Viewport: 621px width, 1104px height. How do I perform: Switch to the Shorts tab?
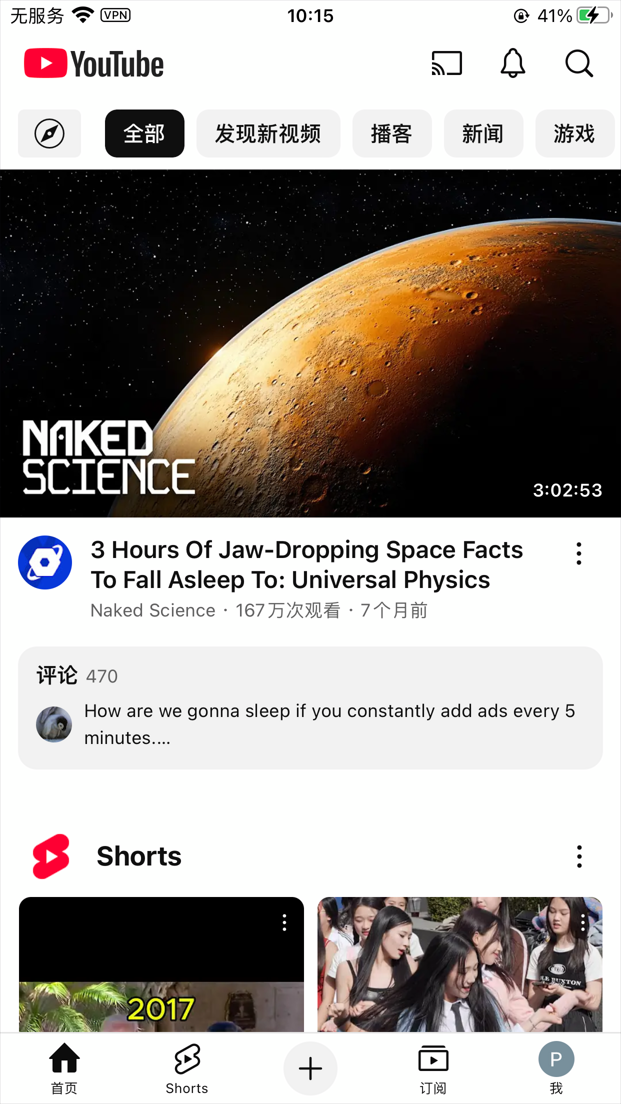pos(187,1069)
